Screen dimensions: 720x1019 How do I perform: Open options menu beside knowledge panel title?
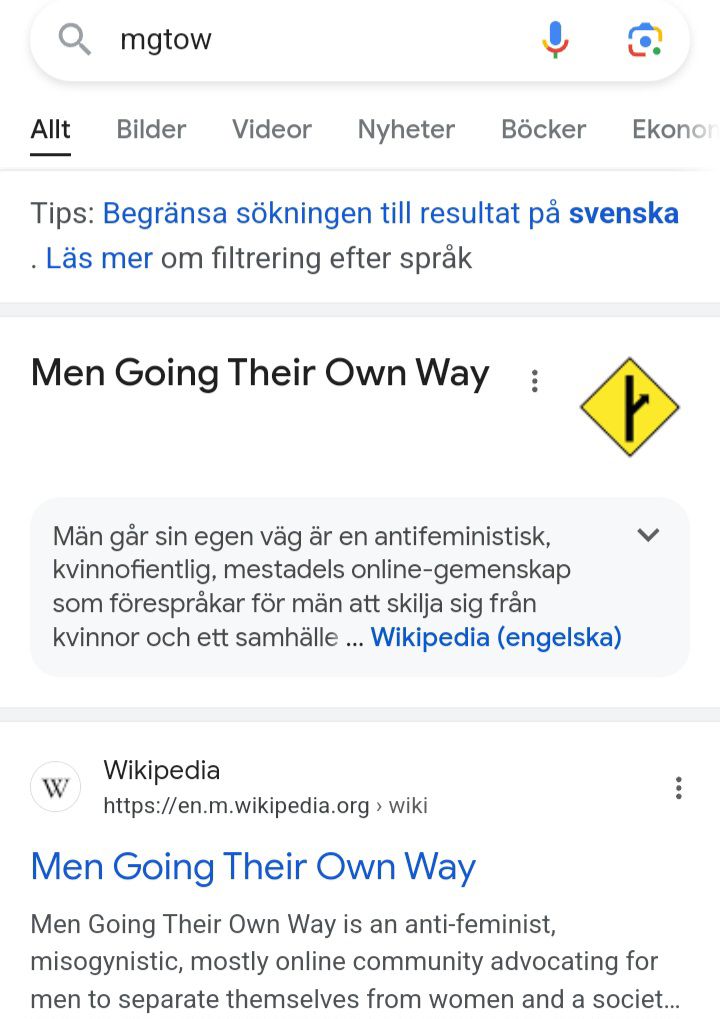(x=535, y=381)
